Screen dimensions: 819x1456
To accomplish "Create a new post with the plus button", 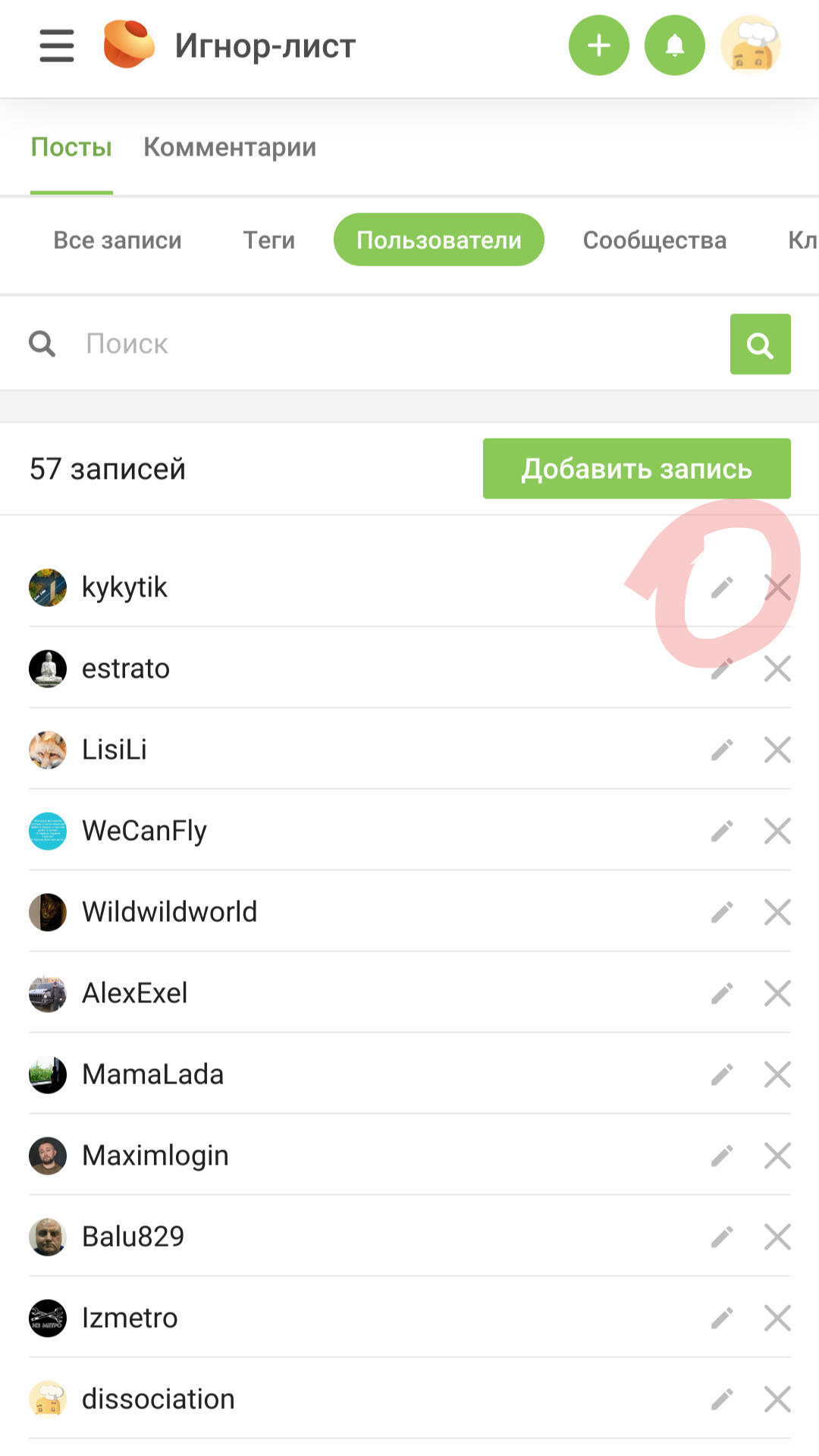I will click(599, 46).
